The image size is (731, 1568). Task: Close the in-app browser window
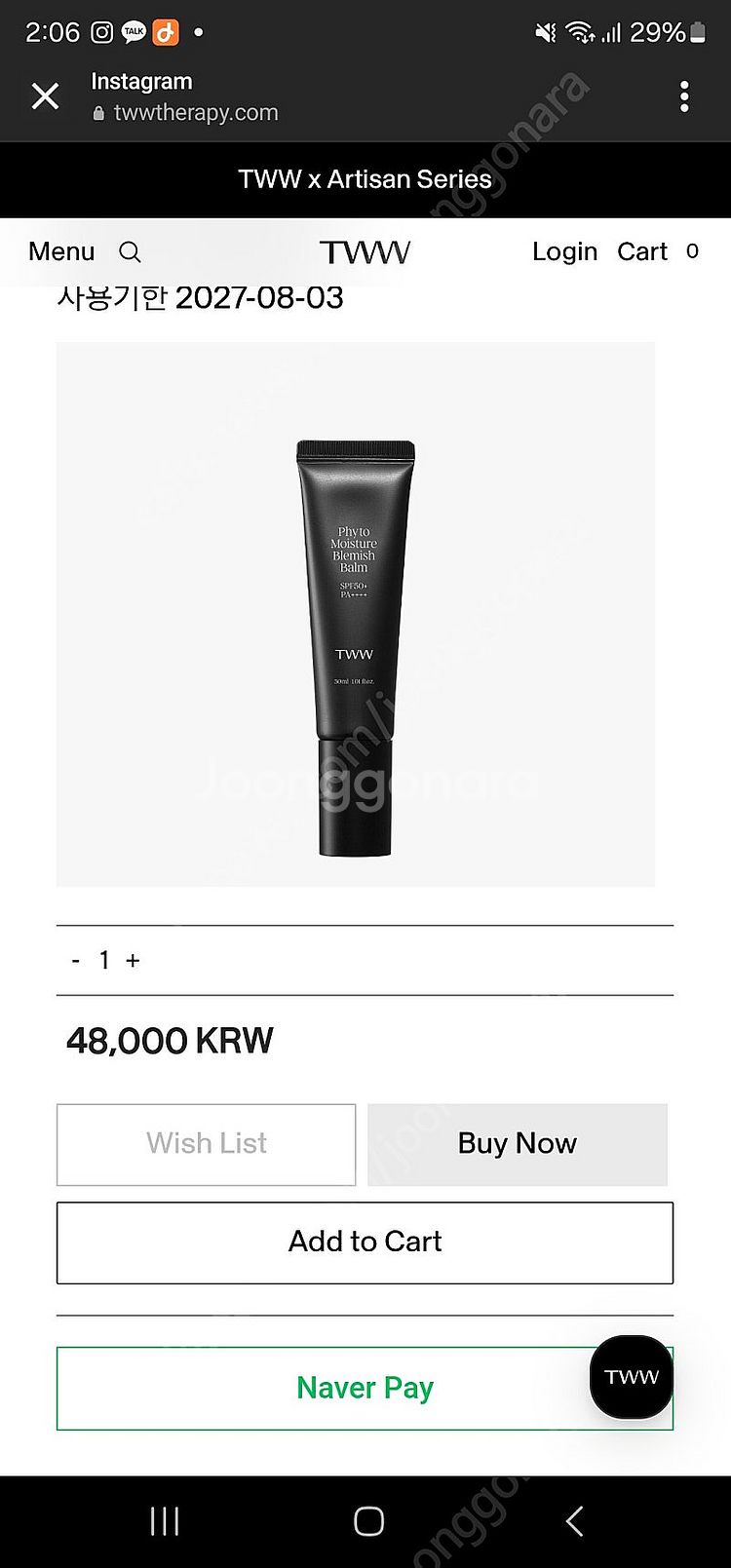point(45,96)
